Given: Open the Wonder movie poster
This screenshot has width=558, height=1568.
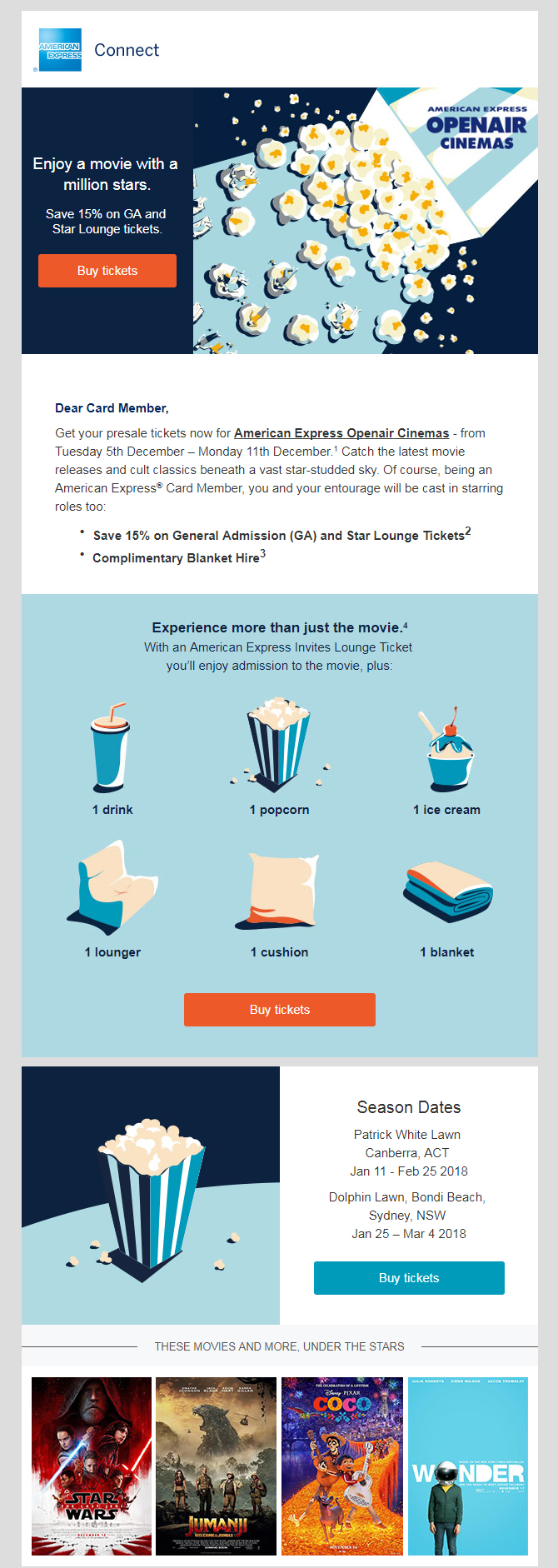Looking at the screenshot, I should coord(468,1466).
